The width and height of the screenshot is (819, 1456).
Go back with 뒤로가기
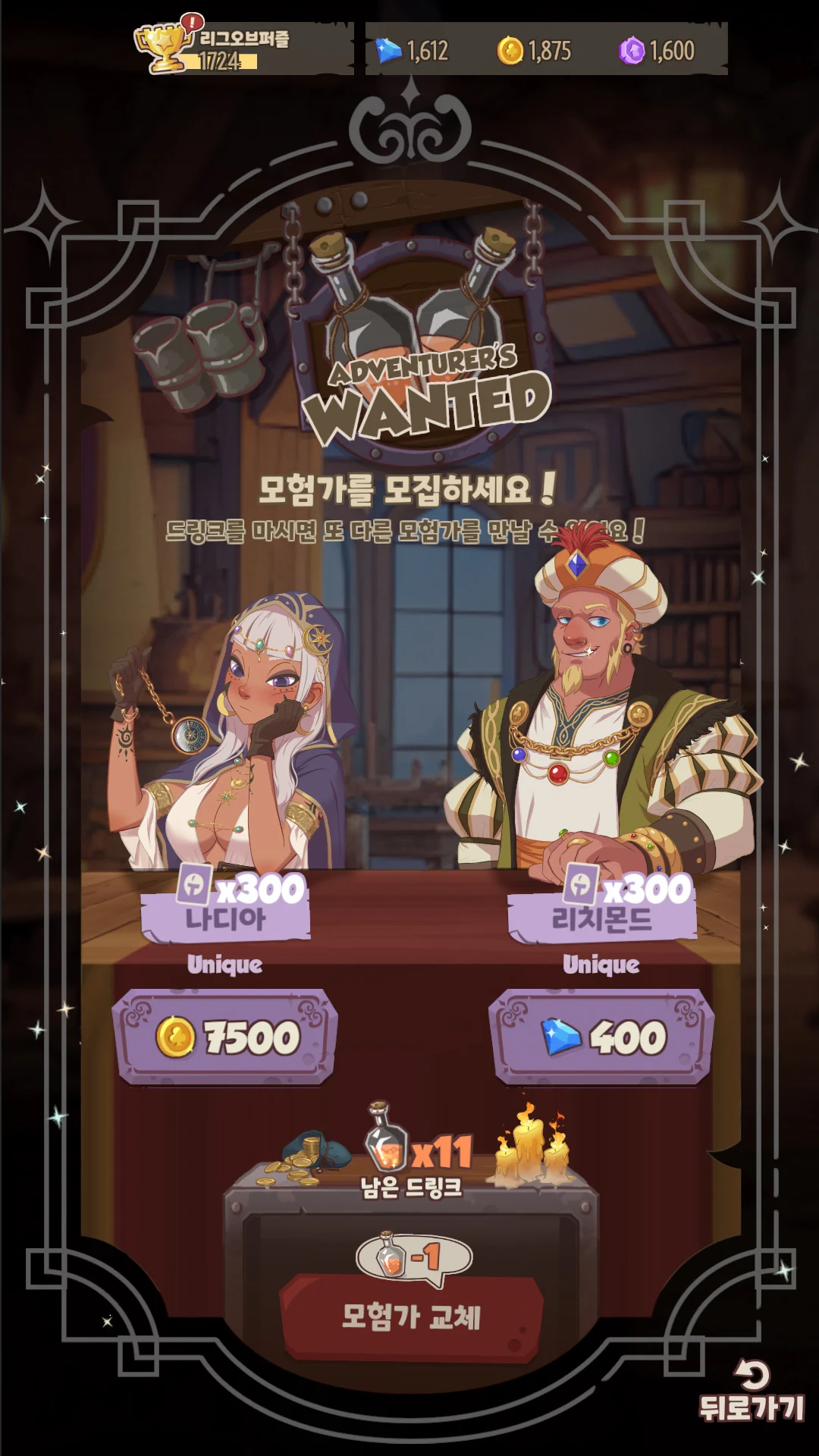coord(751,1392)
